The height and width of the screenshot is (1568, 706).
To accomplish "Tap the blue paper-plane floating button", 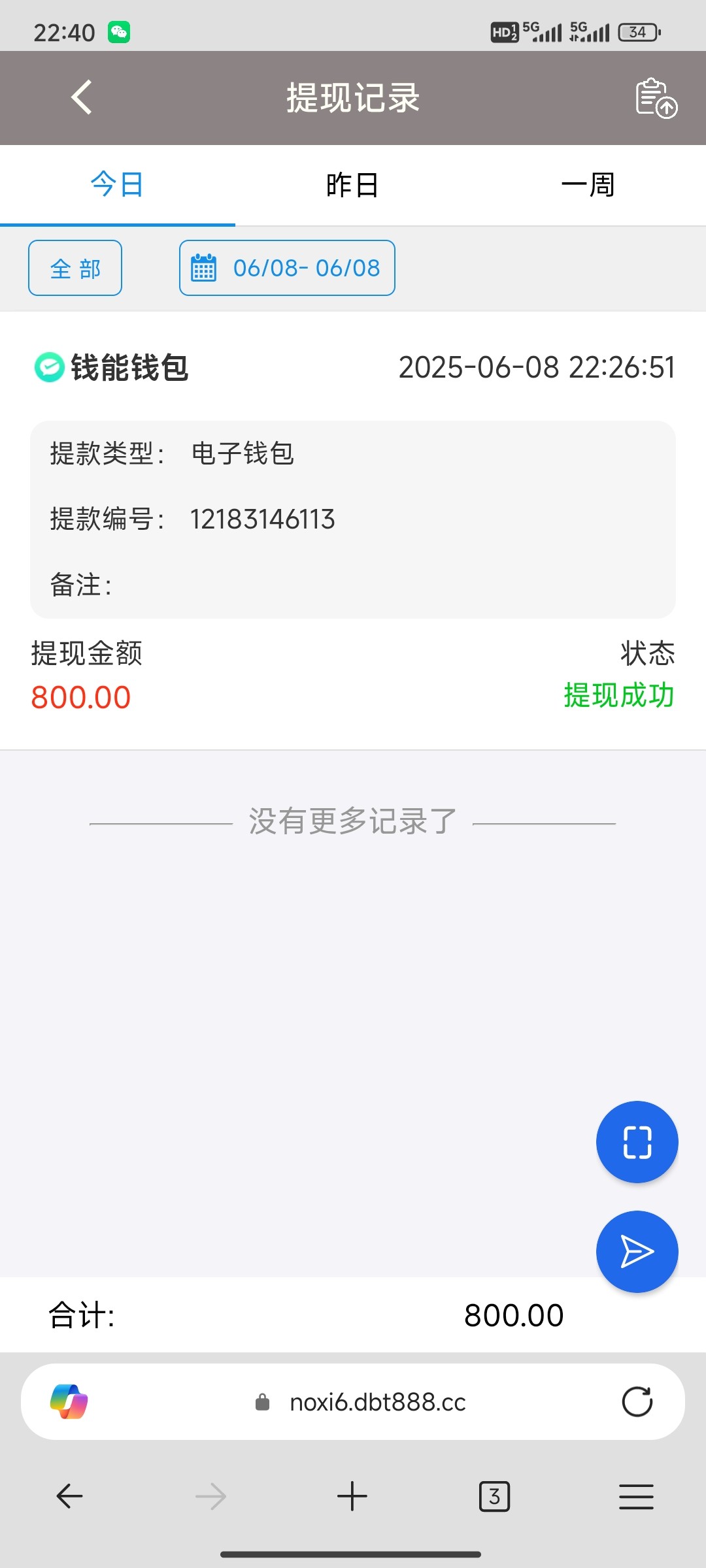I will point(637,1252).
